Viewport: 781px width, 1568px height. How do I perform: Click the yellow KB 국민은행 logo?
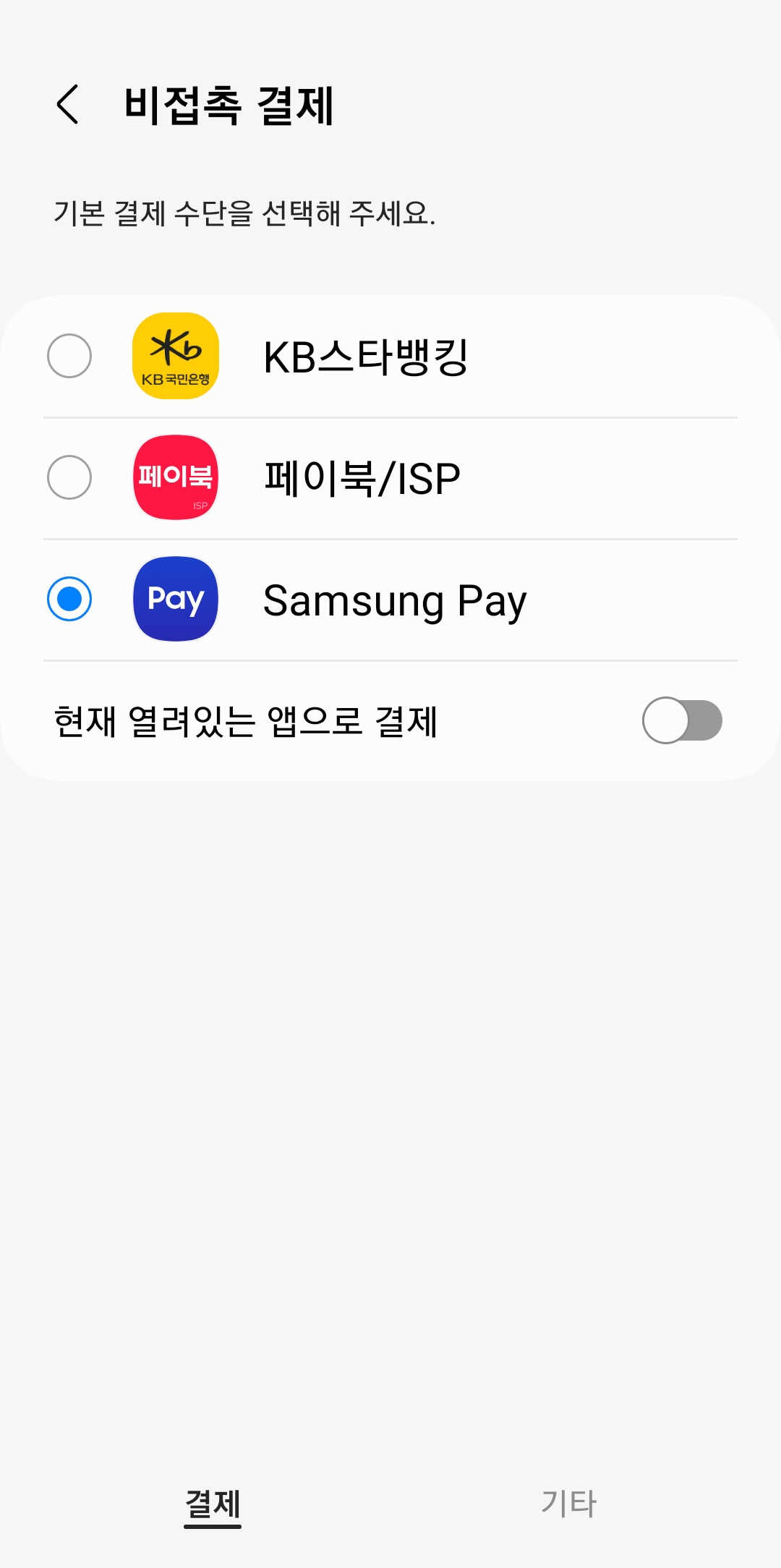(176, 354)
